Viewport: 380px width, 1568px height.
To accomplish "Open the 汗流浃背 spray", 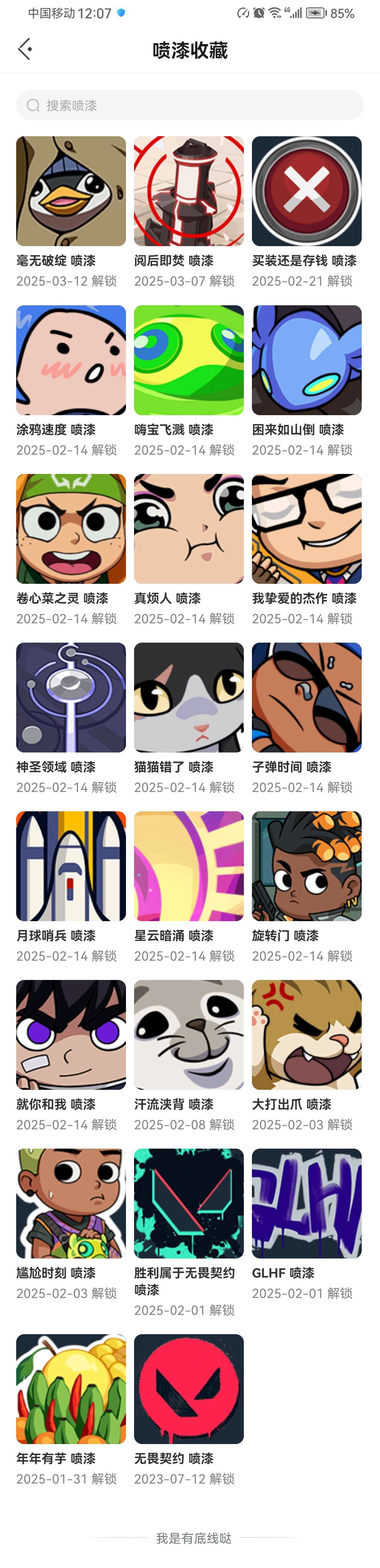I will click(189, 1034).
